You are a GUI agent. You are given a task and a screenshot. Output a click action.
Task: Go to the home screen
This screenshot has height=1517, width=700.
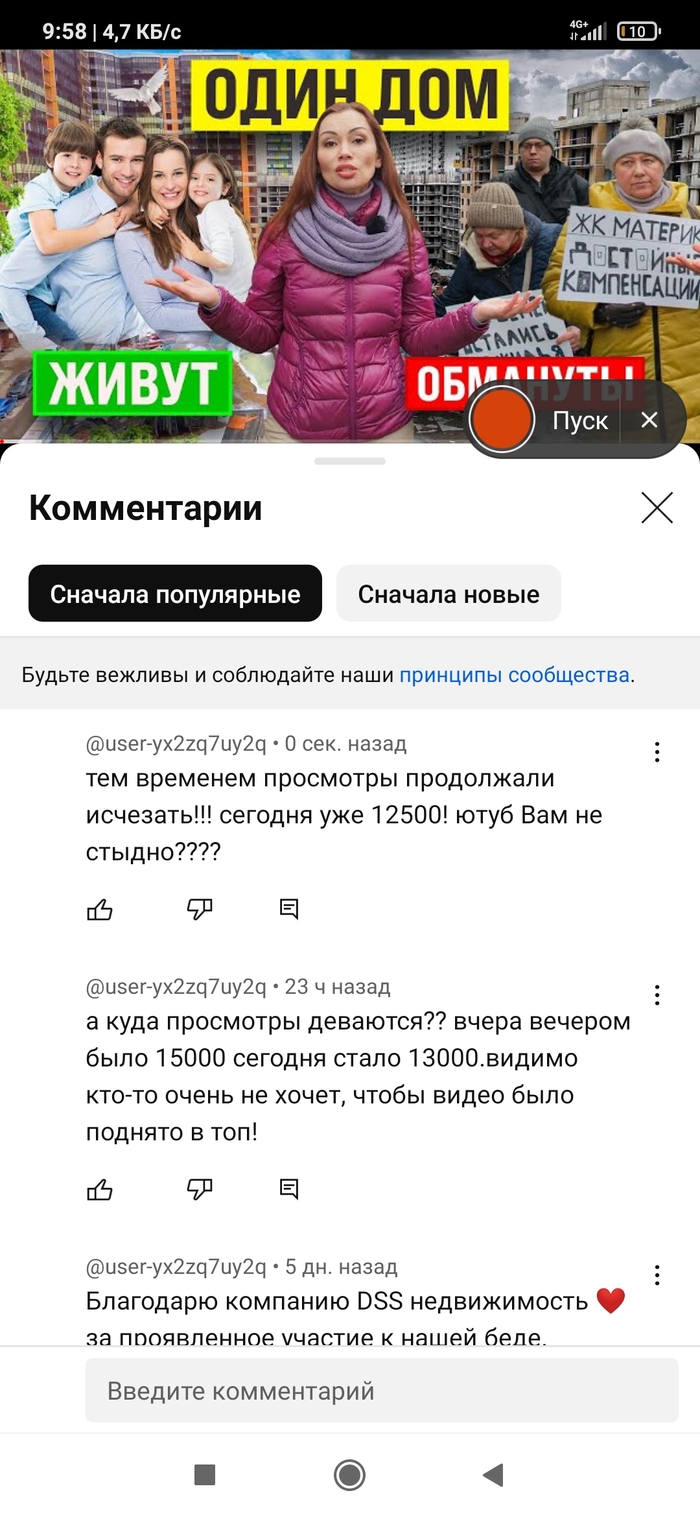pyautogui.click(x=349, y=1475)
